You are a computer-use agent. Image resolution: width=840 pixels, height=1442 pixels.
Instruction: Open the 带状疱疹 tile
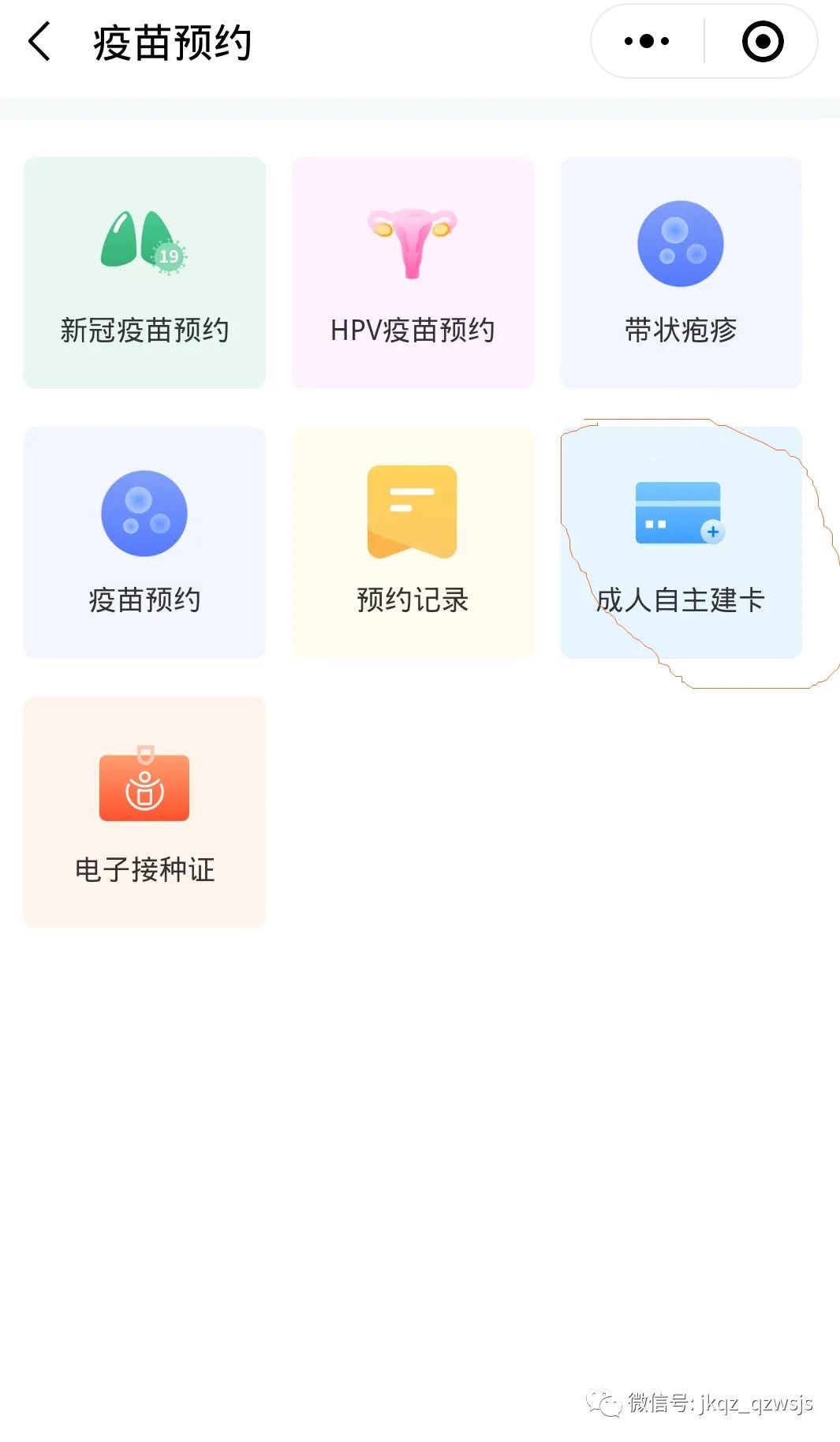click(680, 272)
